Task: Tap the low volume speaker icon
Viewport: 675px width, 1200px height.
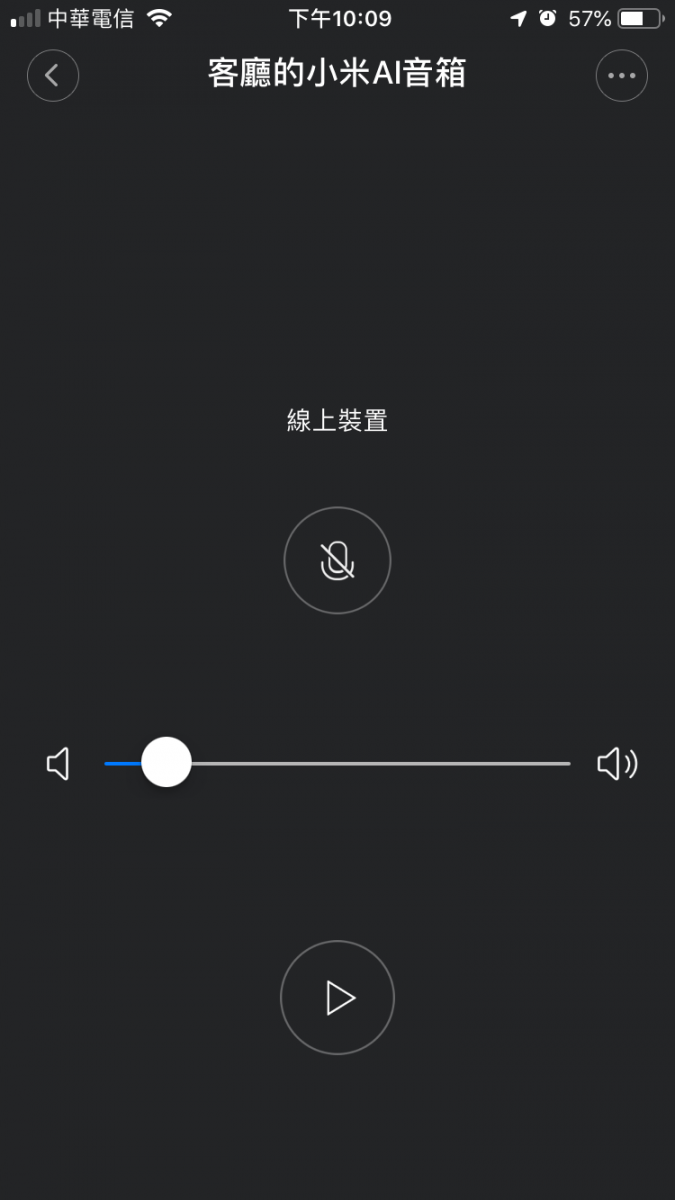Action: (59, 765)
